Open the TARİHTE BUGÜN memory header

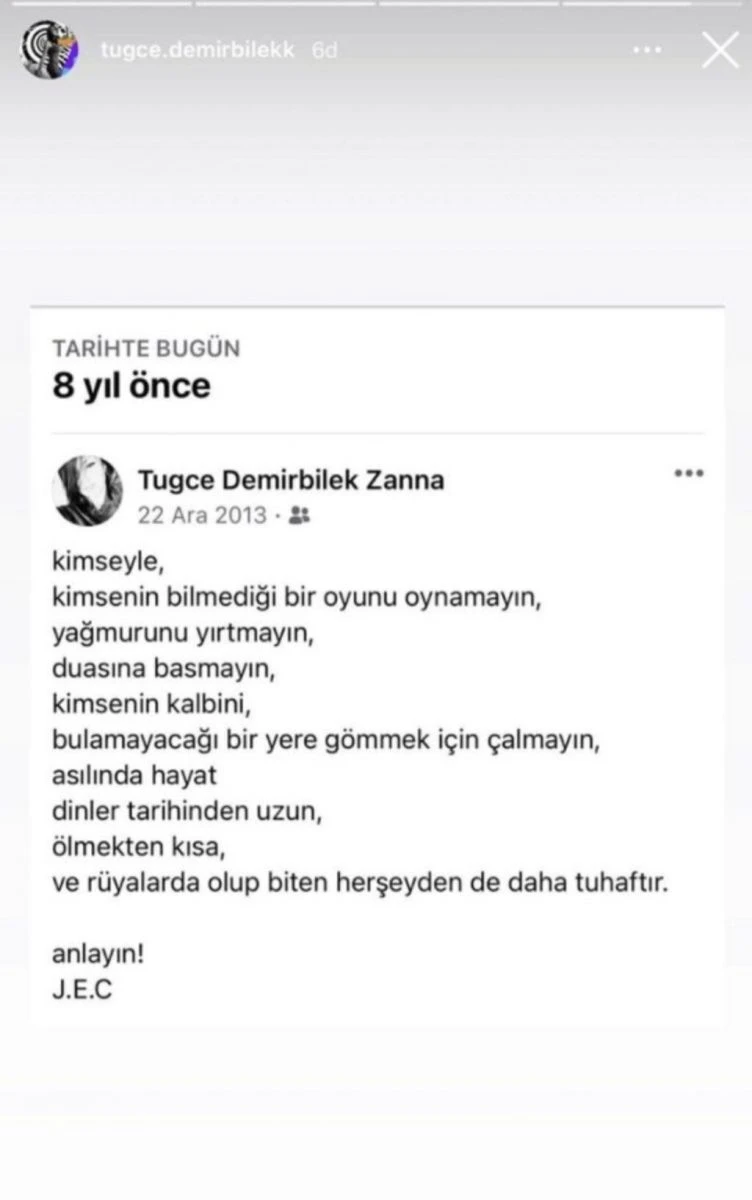point(147,347)
